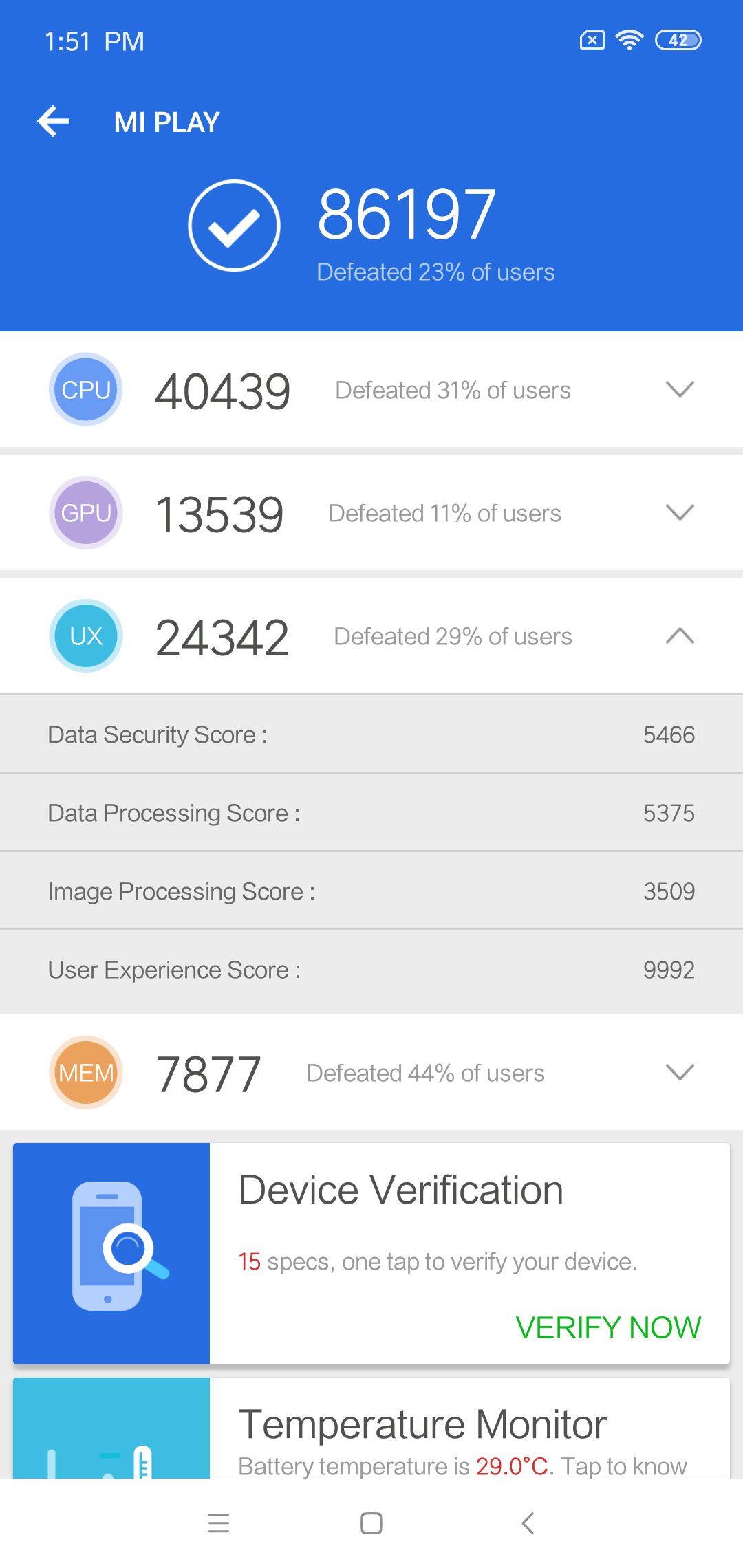Tap the MI PLAY title
Viewport: 743px width, 1568px height.
click(x=166, y=121)
